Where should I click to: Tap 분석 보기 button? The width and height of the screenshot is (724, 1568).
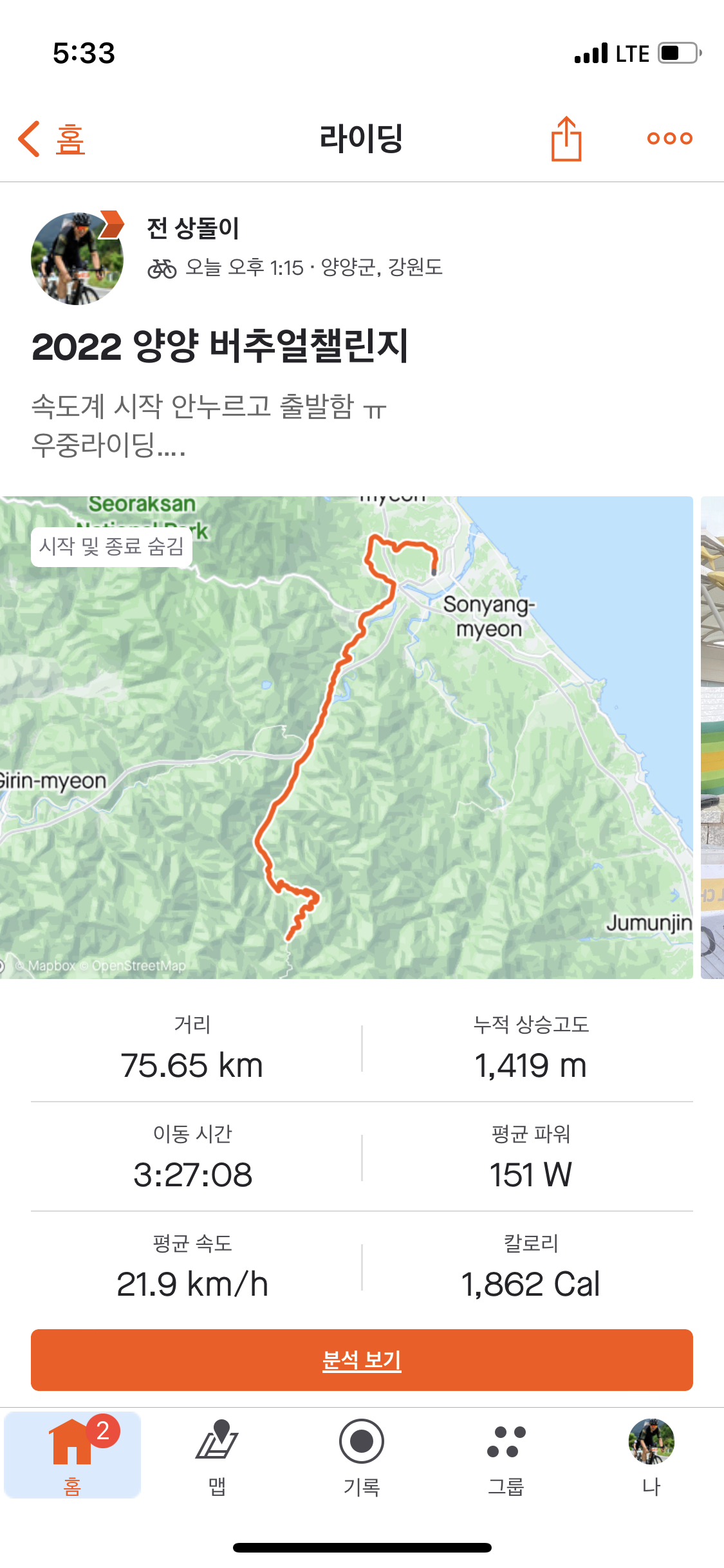[x=362, y=1359]
